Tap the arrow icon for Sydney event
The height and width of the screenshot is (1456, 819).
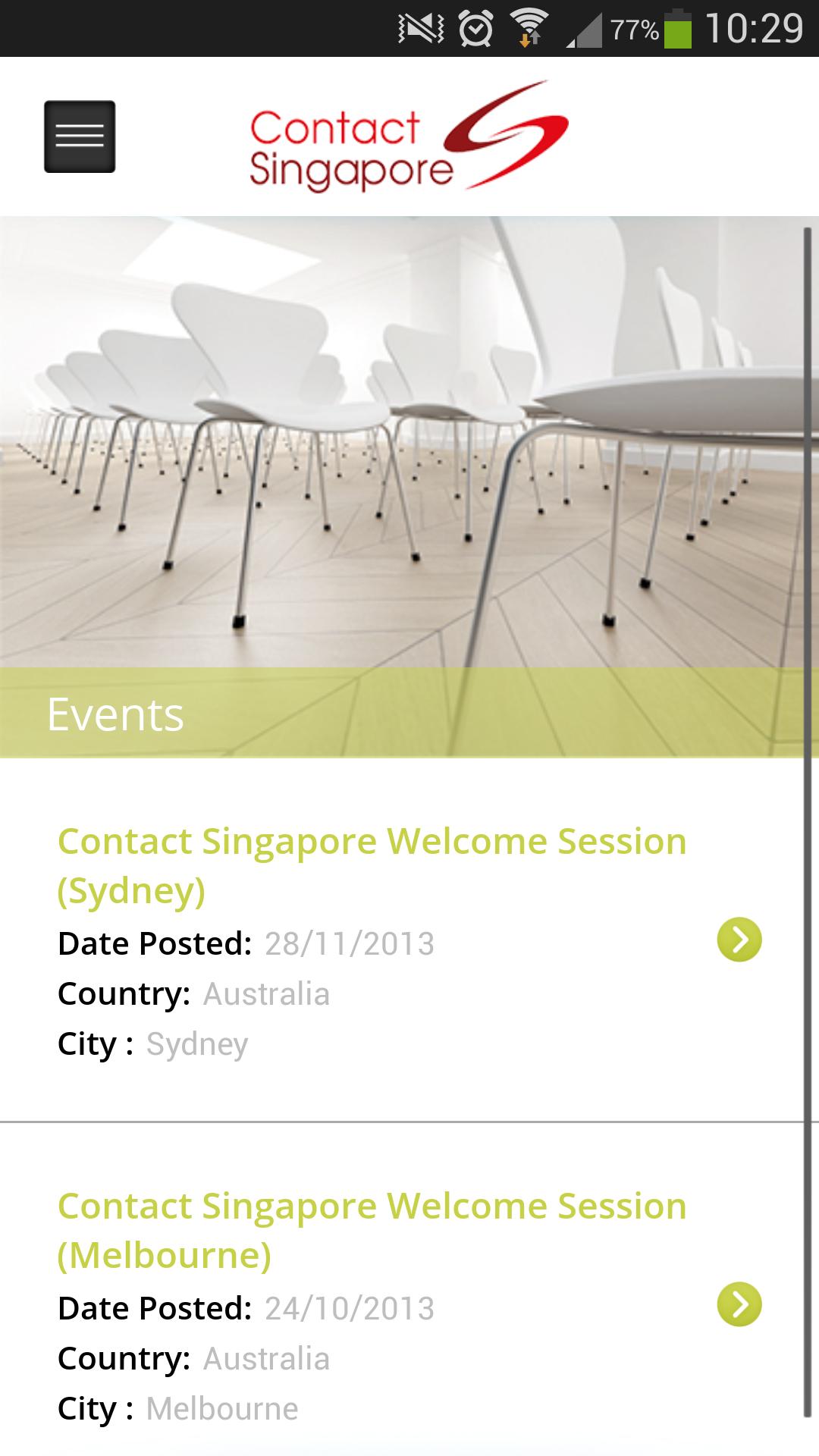[739, 940]
